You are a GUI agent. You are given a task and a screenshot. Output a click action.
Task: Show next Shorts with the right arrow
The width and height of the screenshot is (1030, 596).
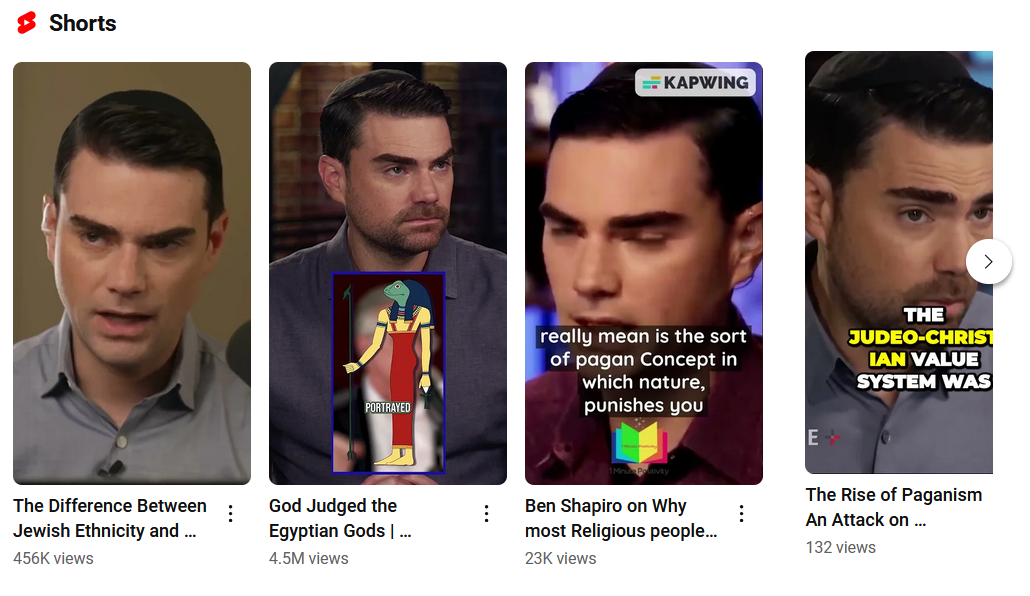988,261
